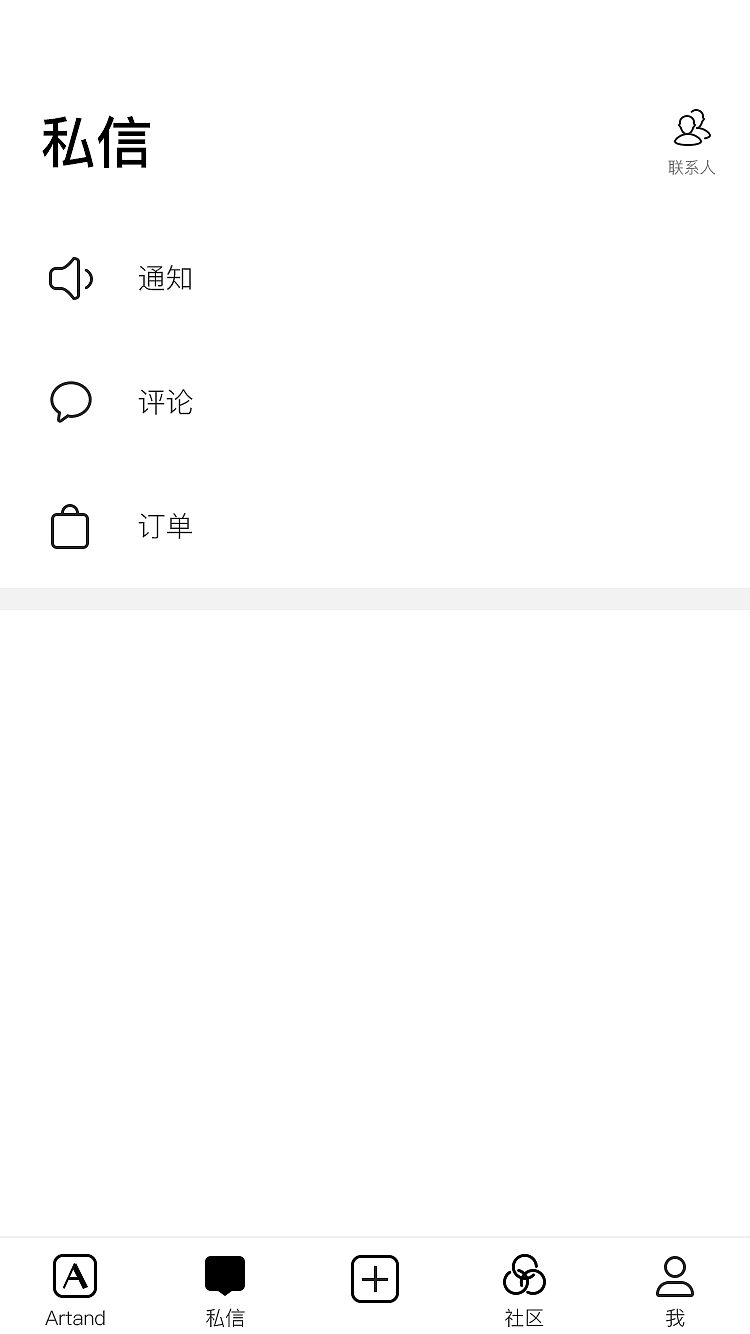Select the chat bubble icon beside 评论
This screenshot has height=1334, width=750.
[70, 401]
